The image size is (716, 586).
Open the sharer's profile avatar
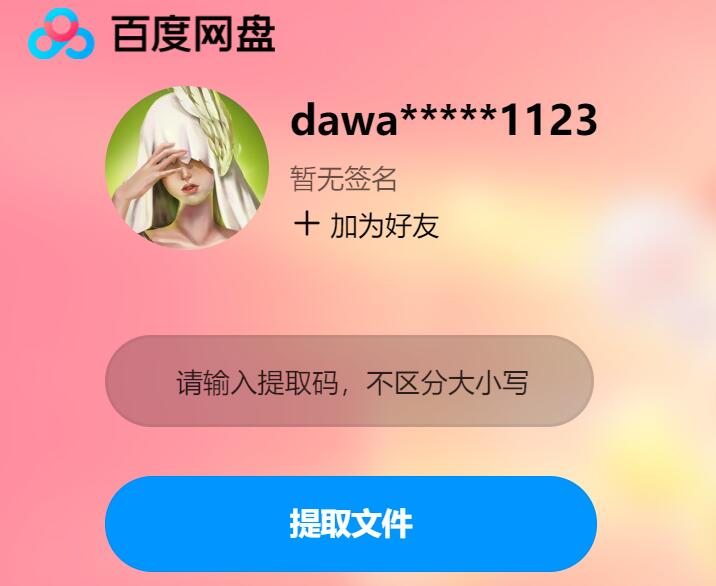coord(186,167)
